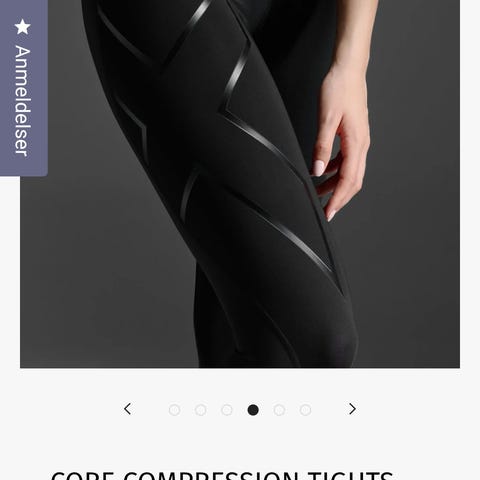This screenshot has width=480, height=480.
Task: Open the Anmeldelser reviews side tab
Action: (24, 87)
